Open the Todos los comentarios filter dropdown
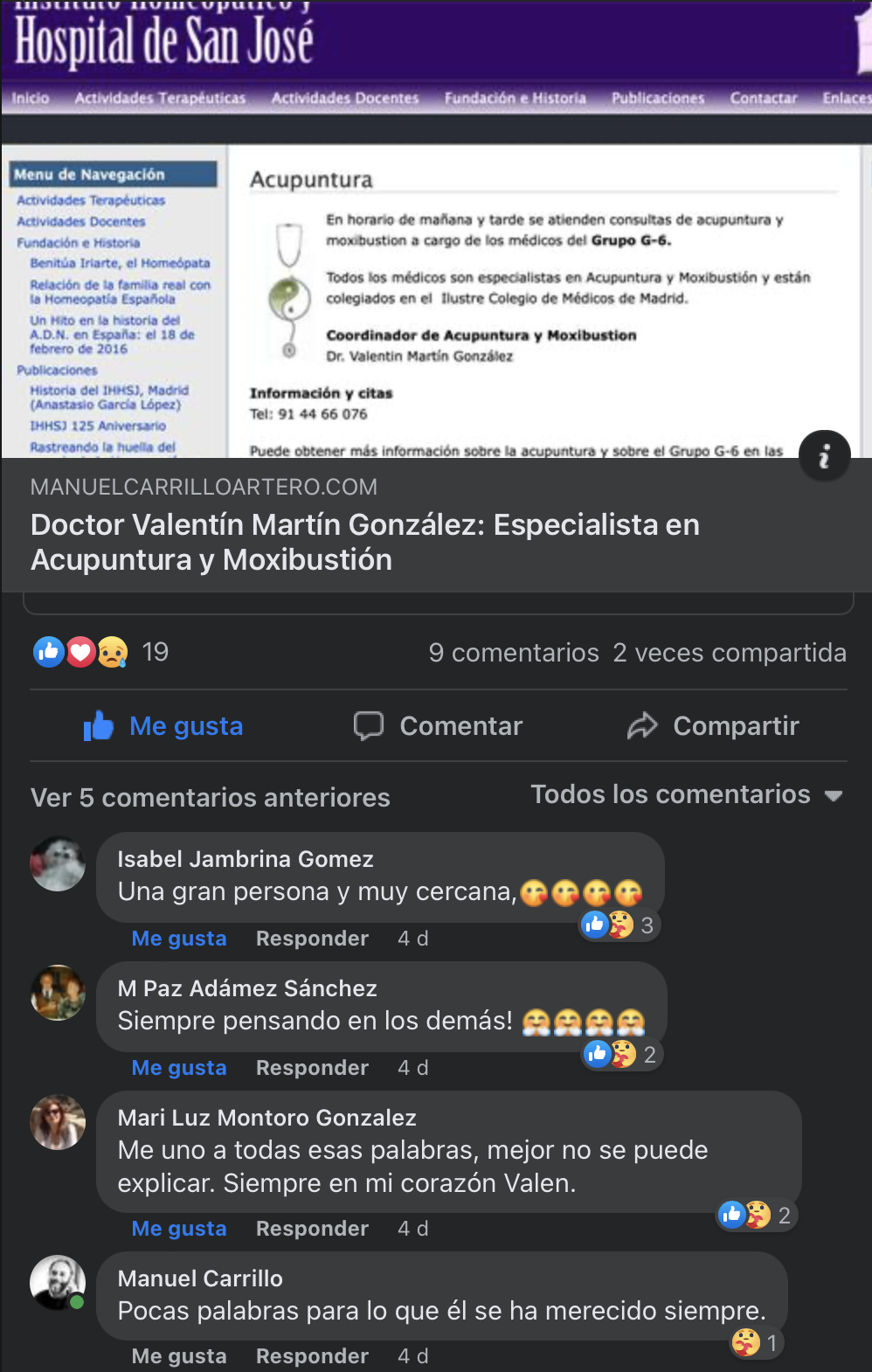The height and width of the screenshot is (1372, 872). 687,794
